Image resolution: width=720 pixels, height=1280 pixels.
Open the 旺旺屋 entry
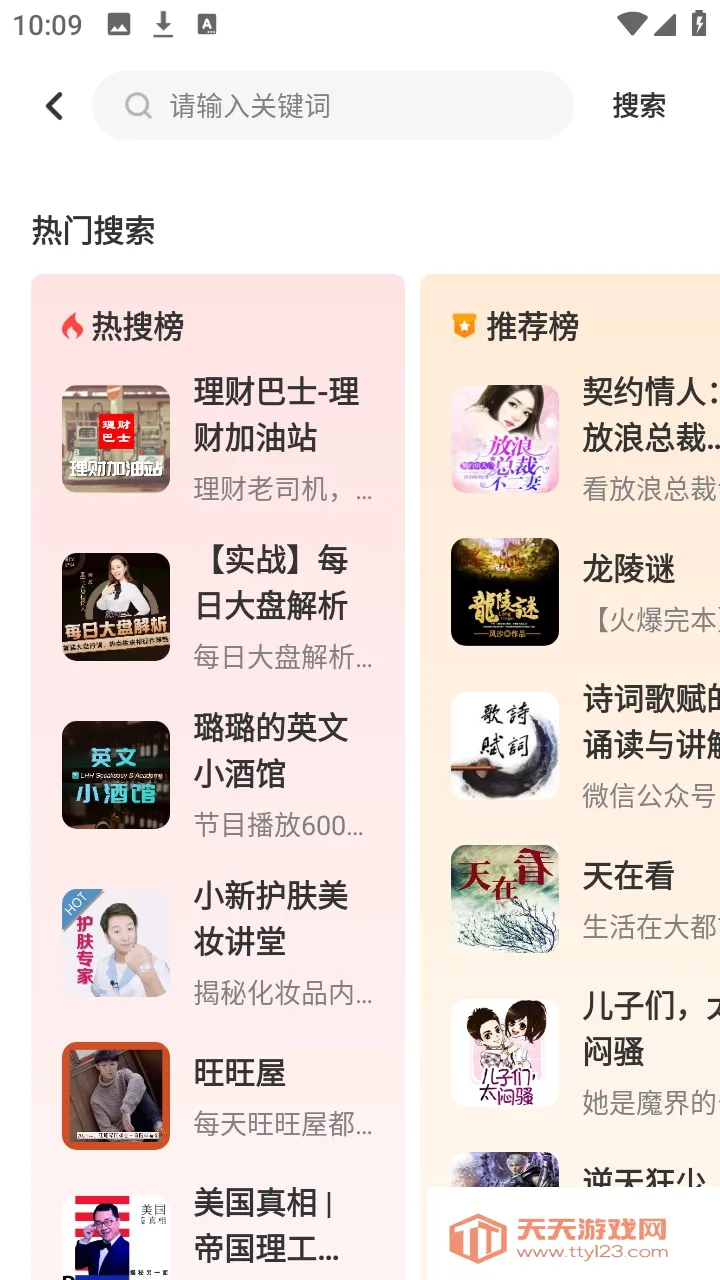[x=240, y=1074]
